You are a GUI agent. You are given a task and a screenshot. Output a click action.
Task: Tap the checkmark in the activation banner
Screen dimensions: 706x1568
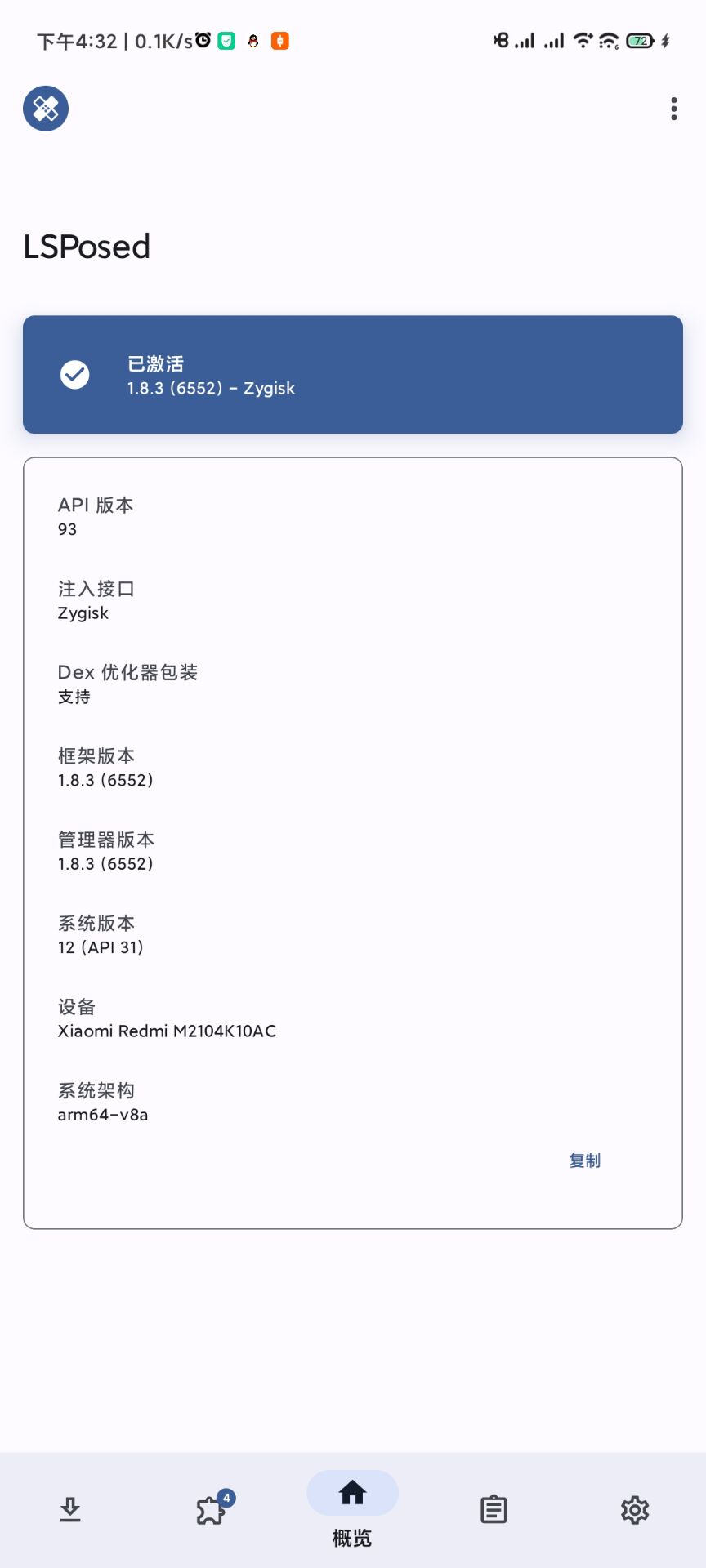pyautogui.click(x=74, y=374)
